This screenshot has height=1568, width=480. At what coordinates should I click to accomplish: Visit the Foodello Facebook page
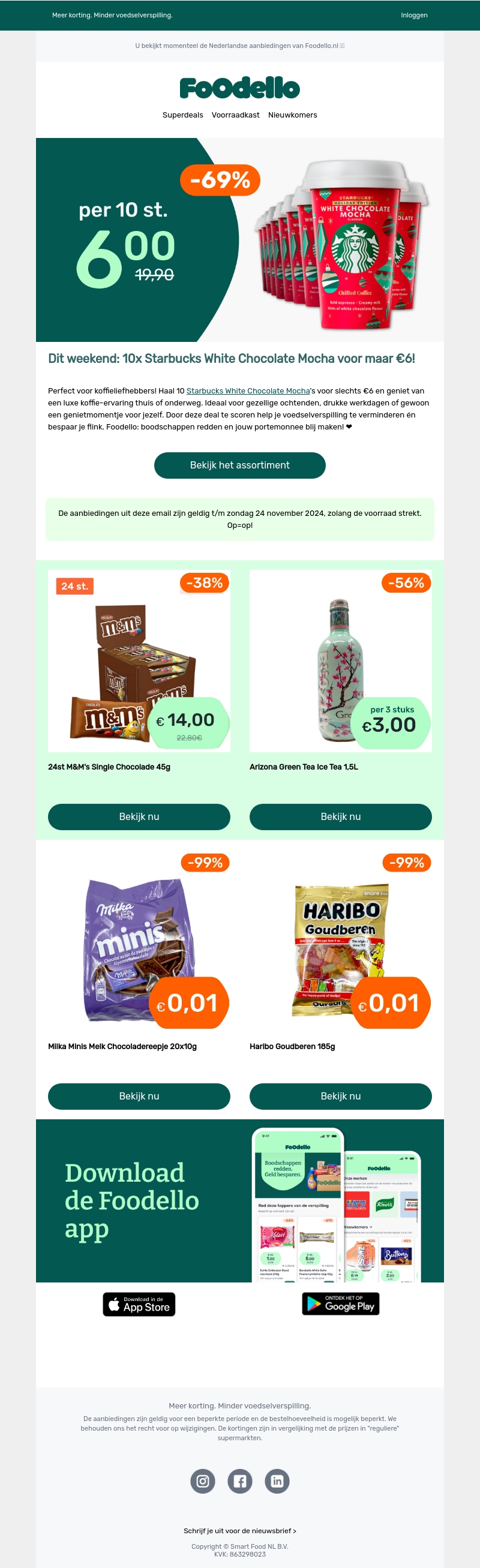(240, 1480)
